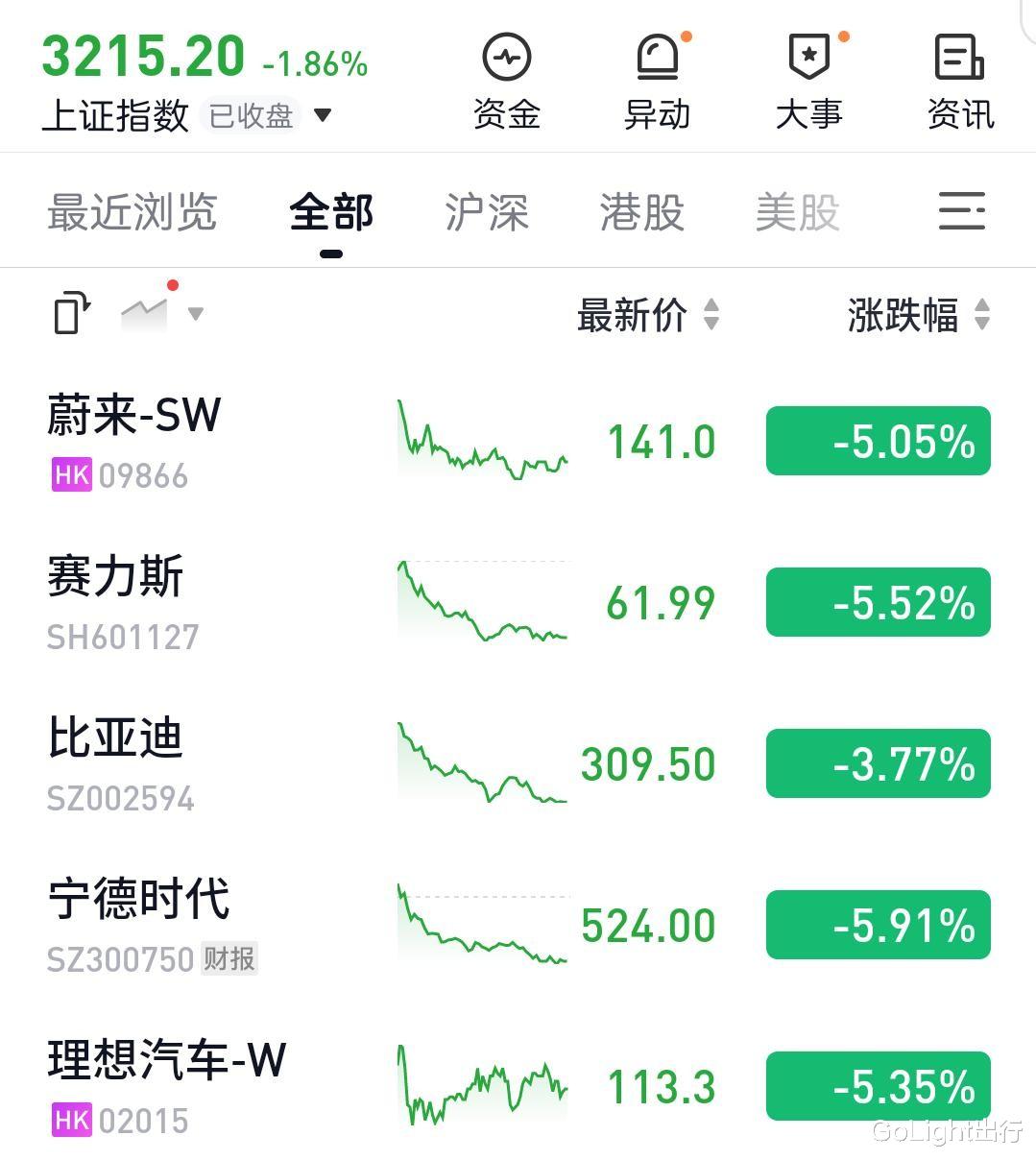Click the -3.77% button for 比亚迪
1036x1160 pixels.
click(877, 763)
